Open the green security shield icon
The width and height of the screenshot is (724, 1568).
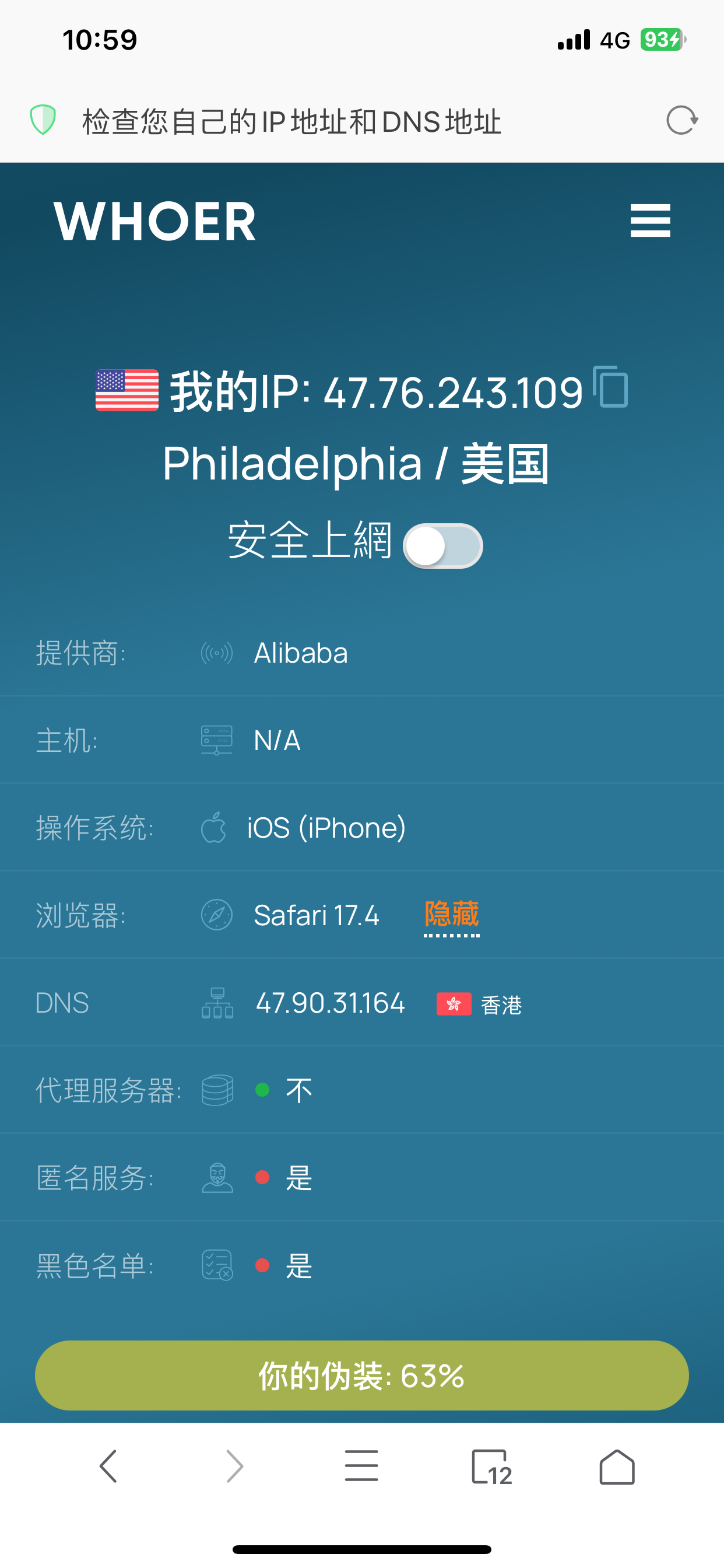tap(43, 120)
